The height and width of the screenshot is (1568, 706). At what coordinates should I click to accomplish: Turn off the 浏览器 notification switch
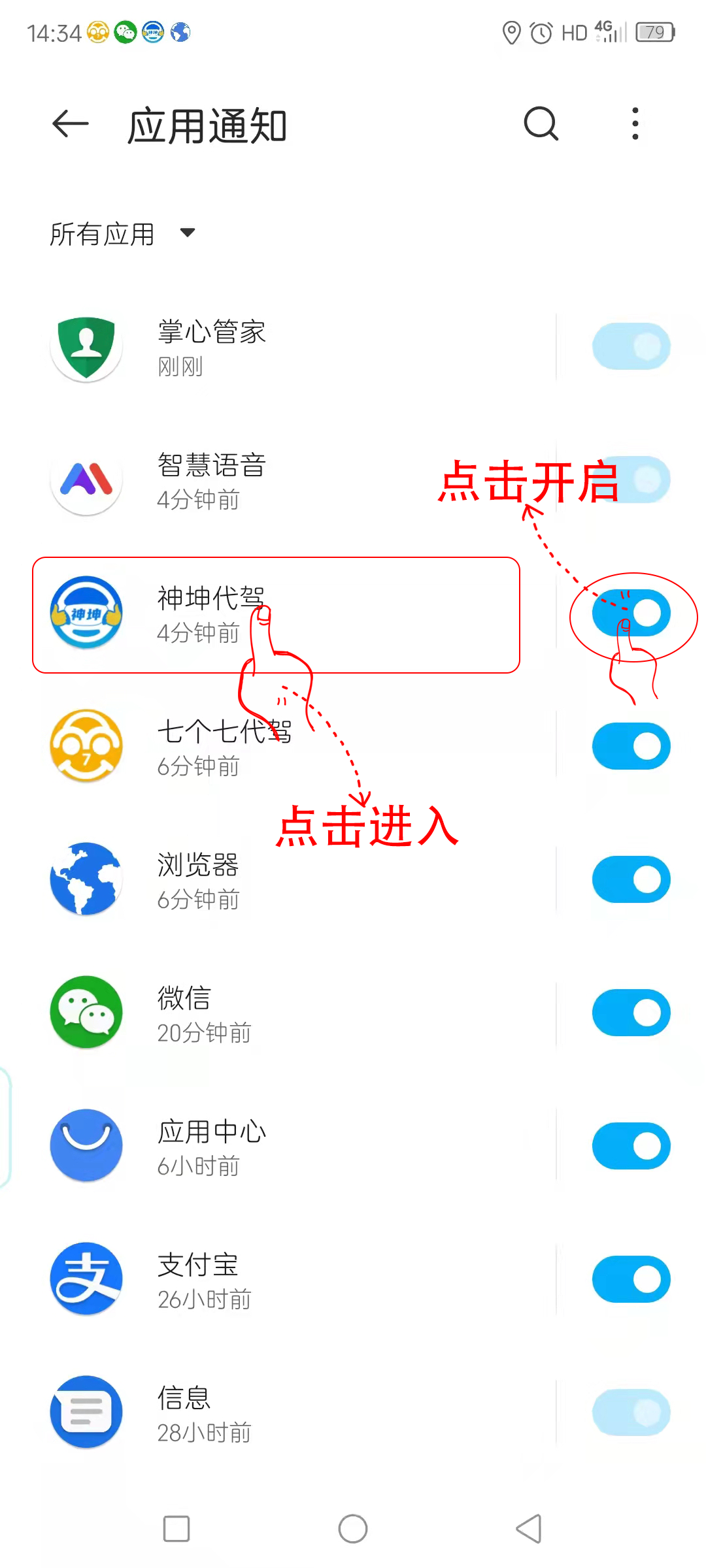click(x=631, y=879)
